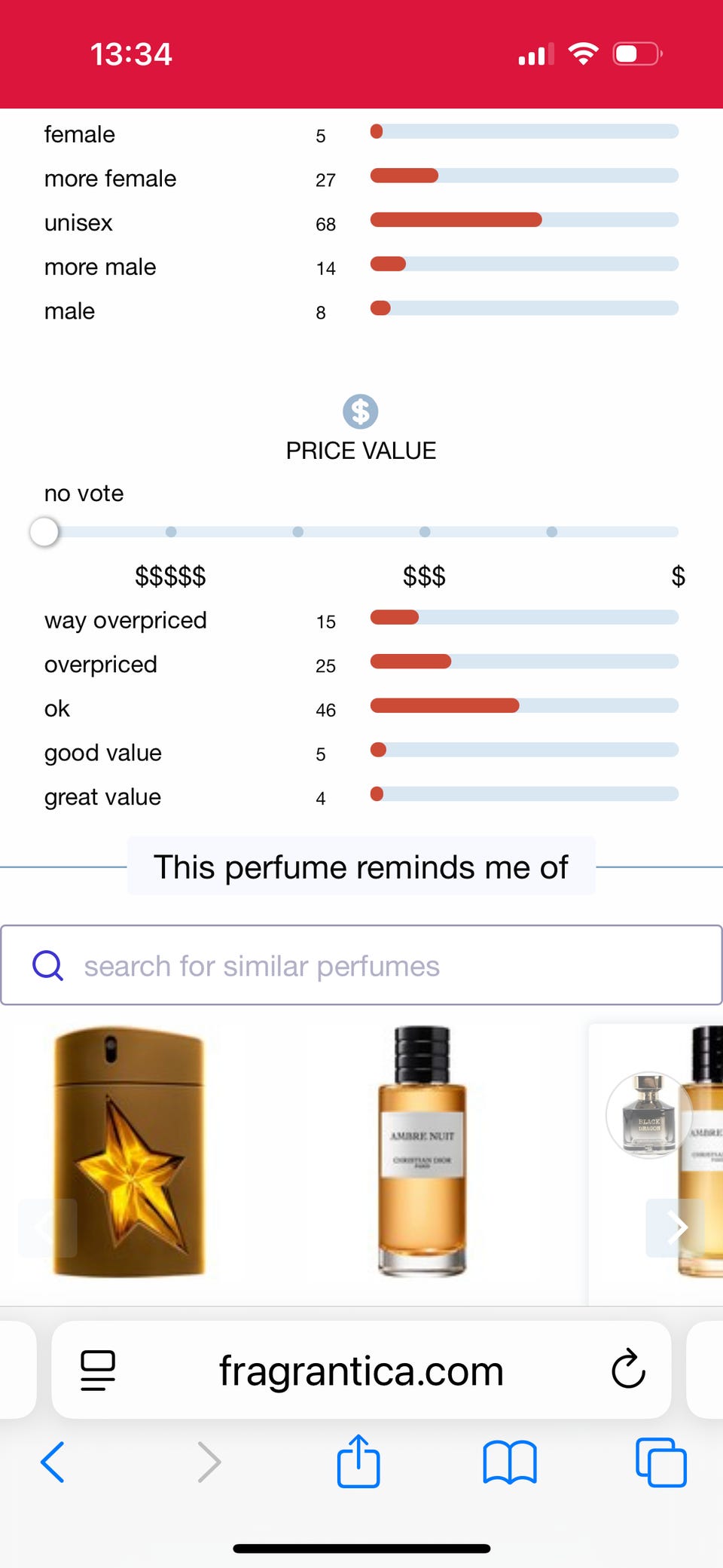Screen dimensions: 723x1568
Task: Open the star-shaped amber perfume bottle
Action: 130,1151
